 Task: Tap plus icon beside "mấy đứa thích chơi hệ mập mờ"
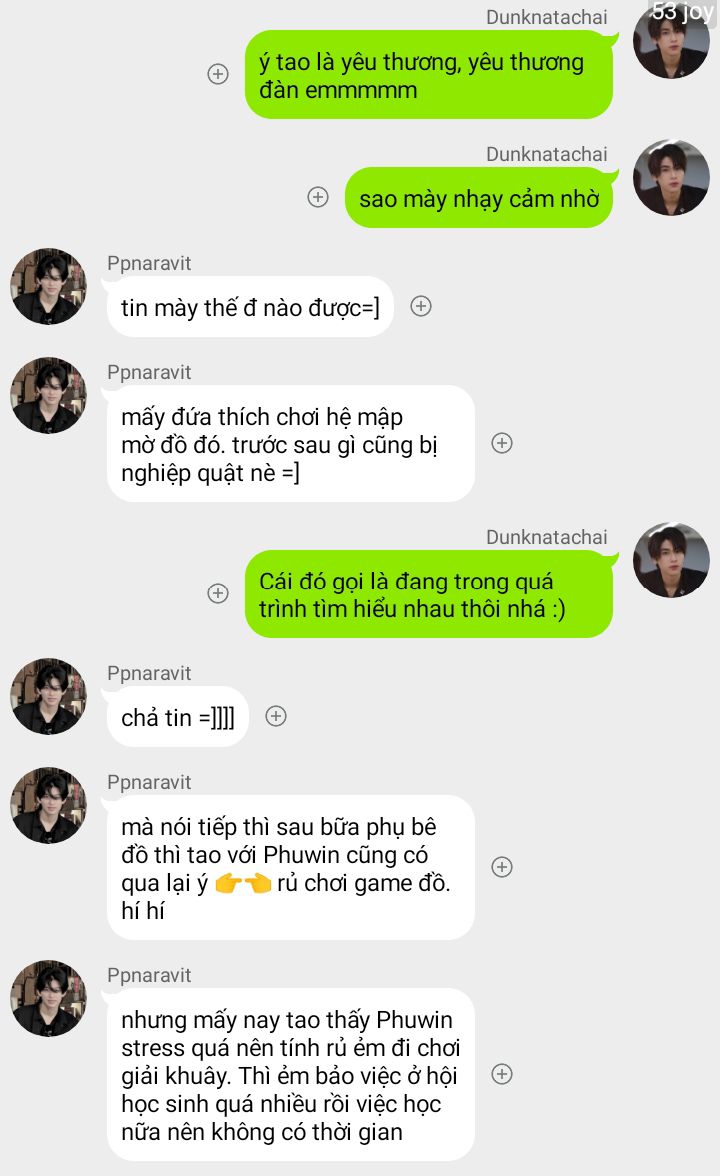(x=502, y=443)
